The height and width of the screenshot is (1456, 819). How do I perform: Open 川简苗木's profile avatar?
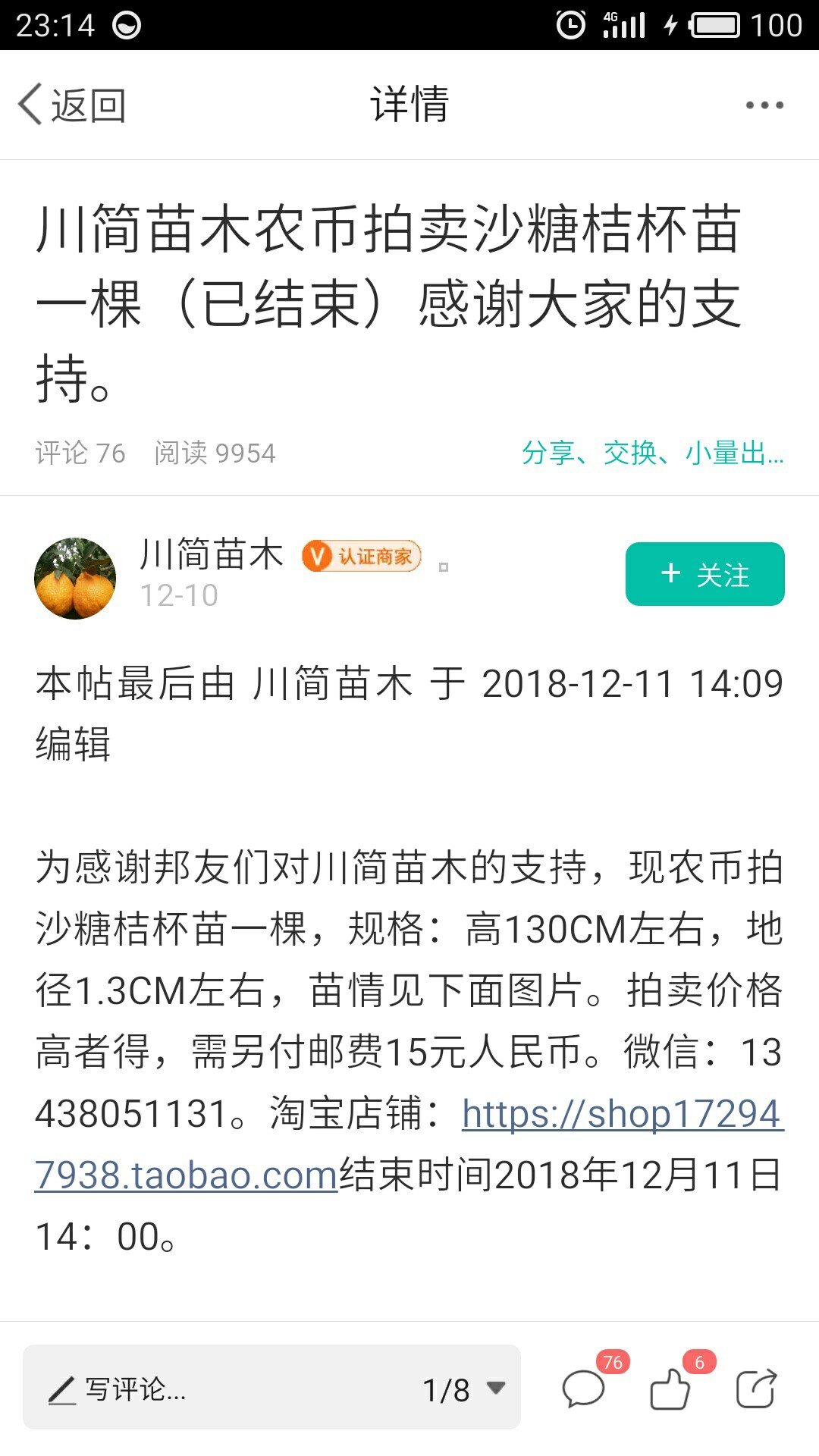tap(75, 579)
